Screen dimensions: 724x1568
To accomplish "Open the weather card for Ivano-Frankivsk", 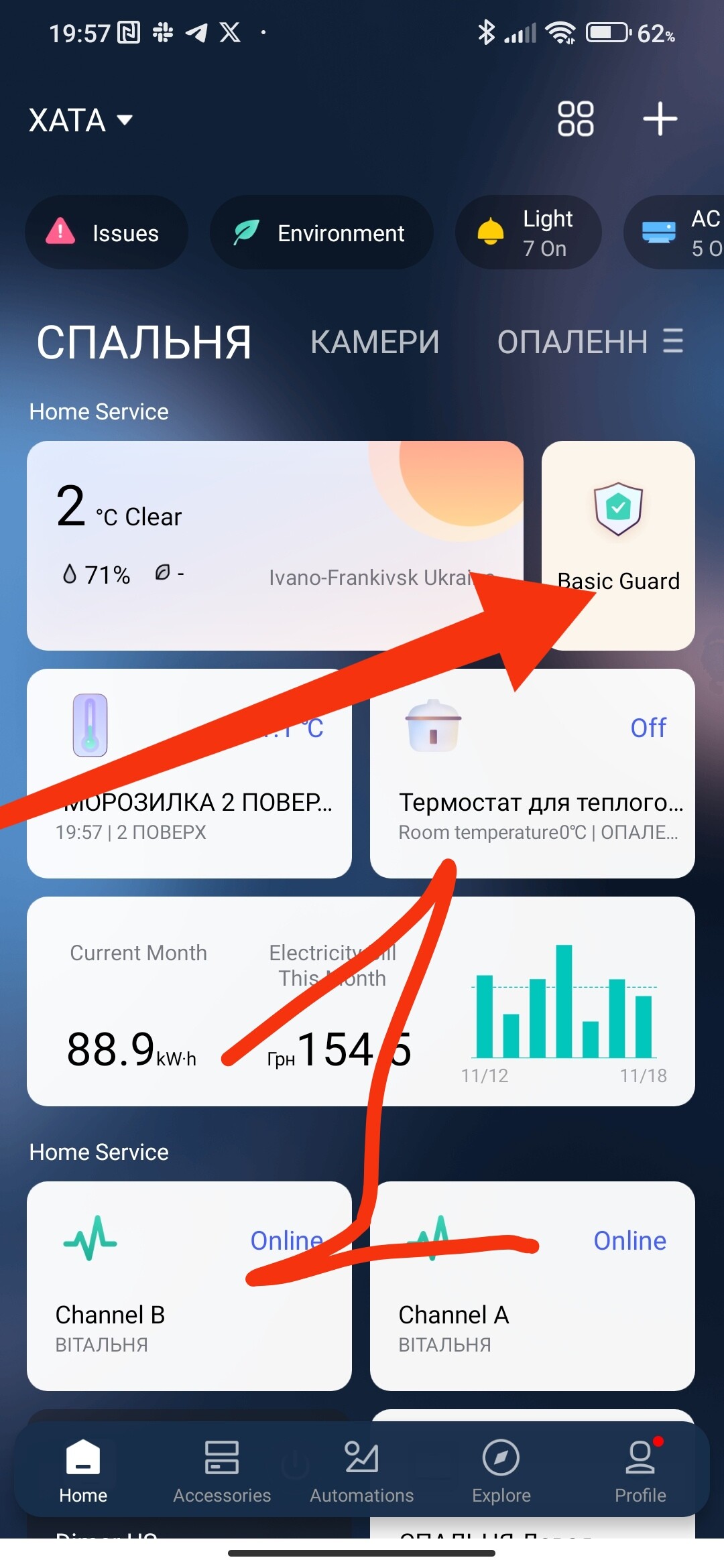I will (x=201, y=545).
